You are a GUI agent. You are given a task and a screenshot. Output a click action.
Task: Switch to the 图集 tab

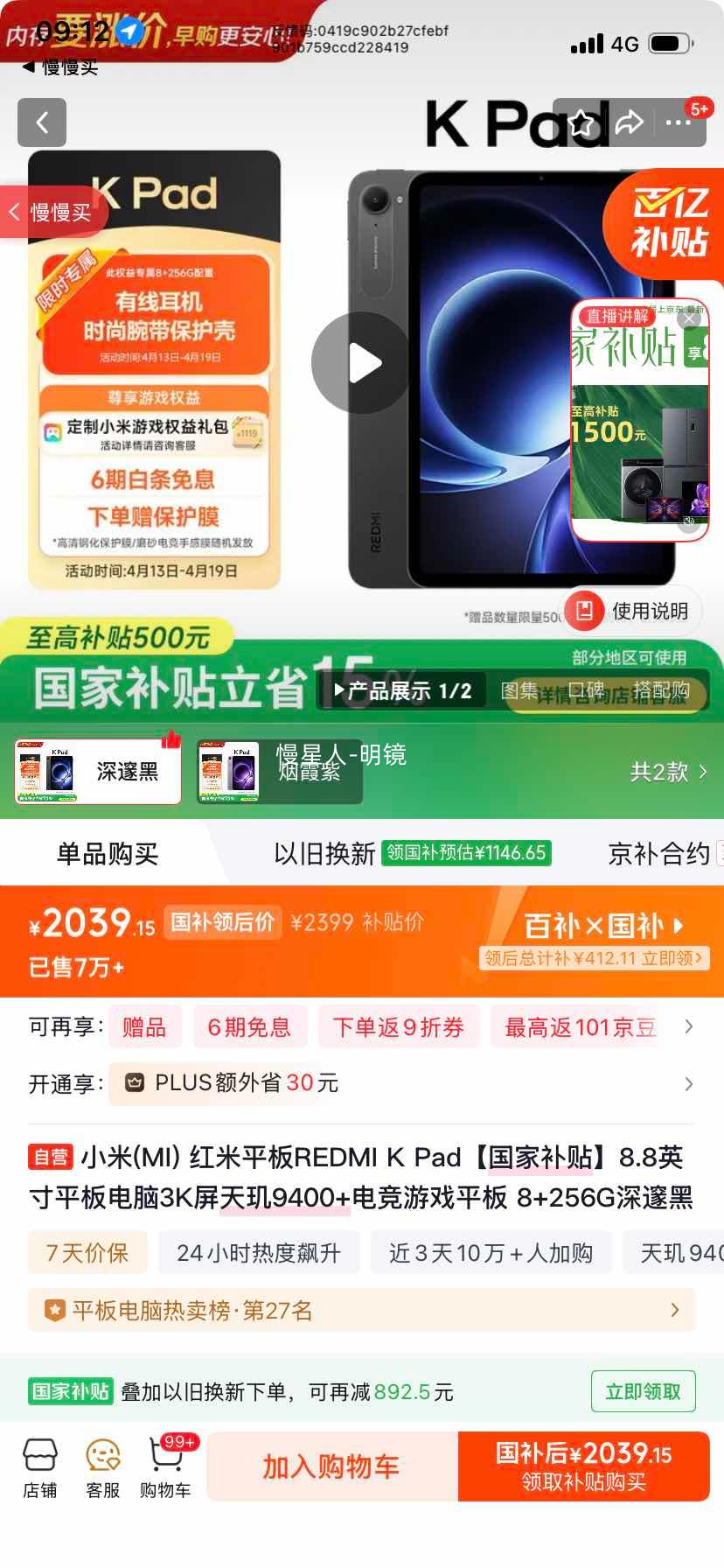click(521, 690)
